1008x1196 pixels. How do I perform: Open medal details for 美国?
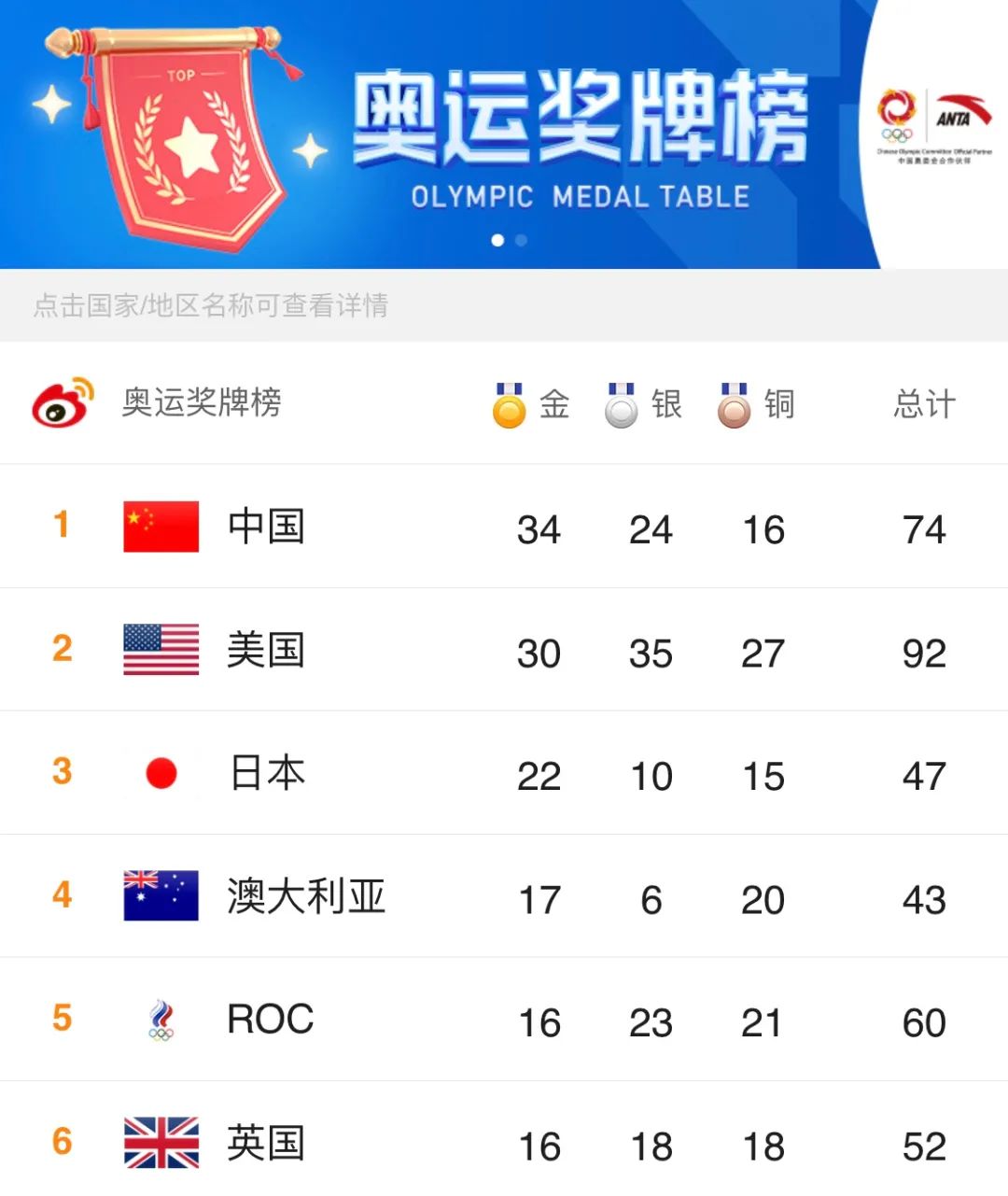(266, 650)
